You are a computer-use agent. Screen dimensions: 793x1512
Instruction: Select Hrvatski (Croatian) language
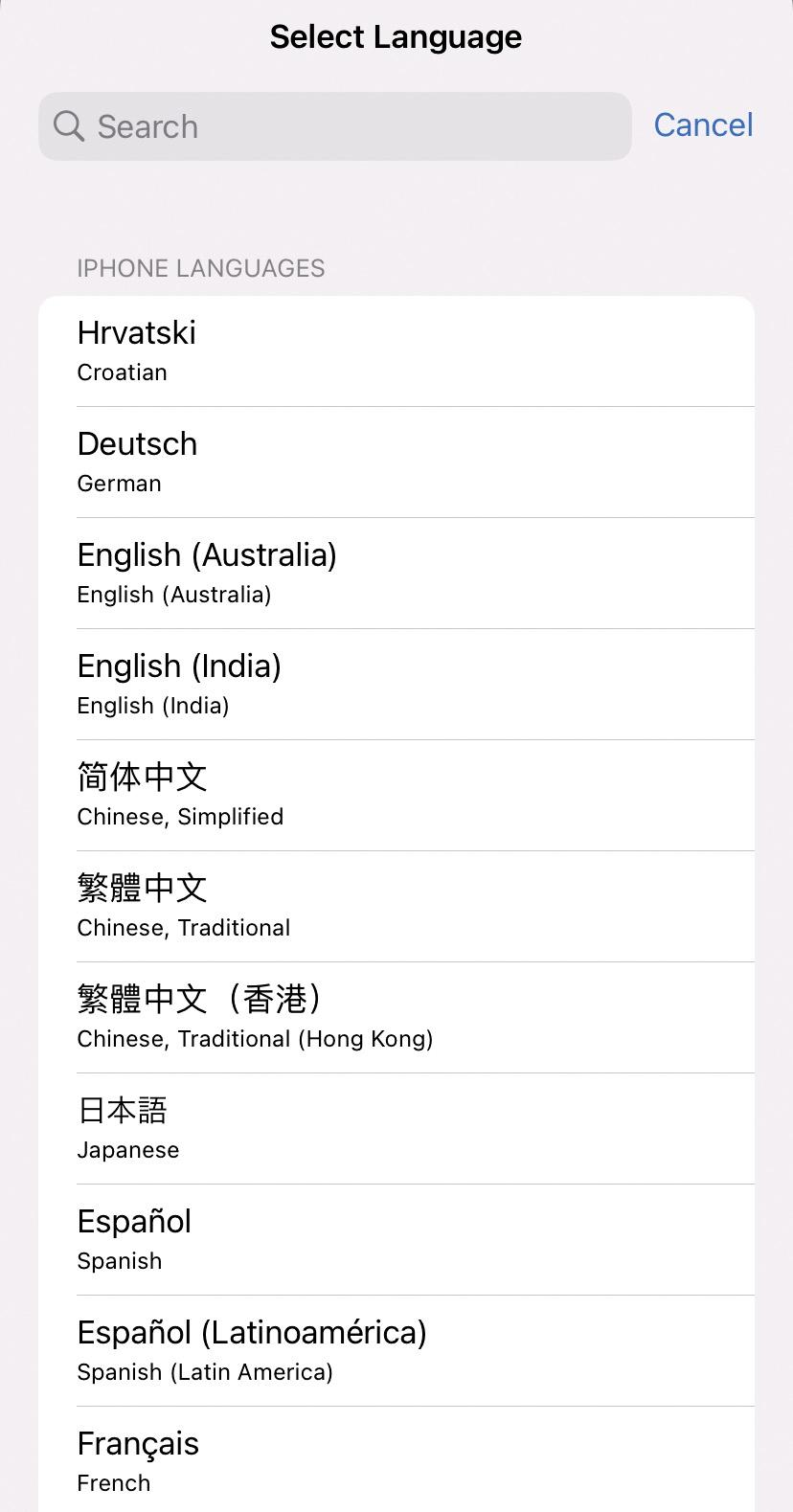(396, 351)
